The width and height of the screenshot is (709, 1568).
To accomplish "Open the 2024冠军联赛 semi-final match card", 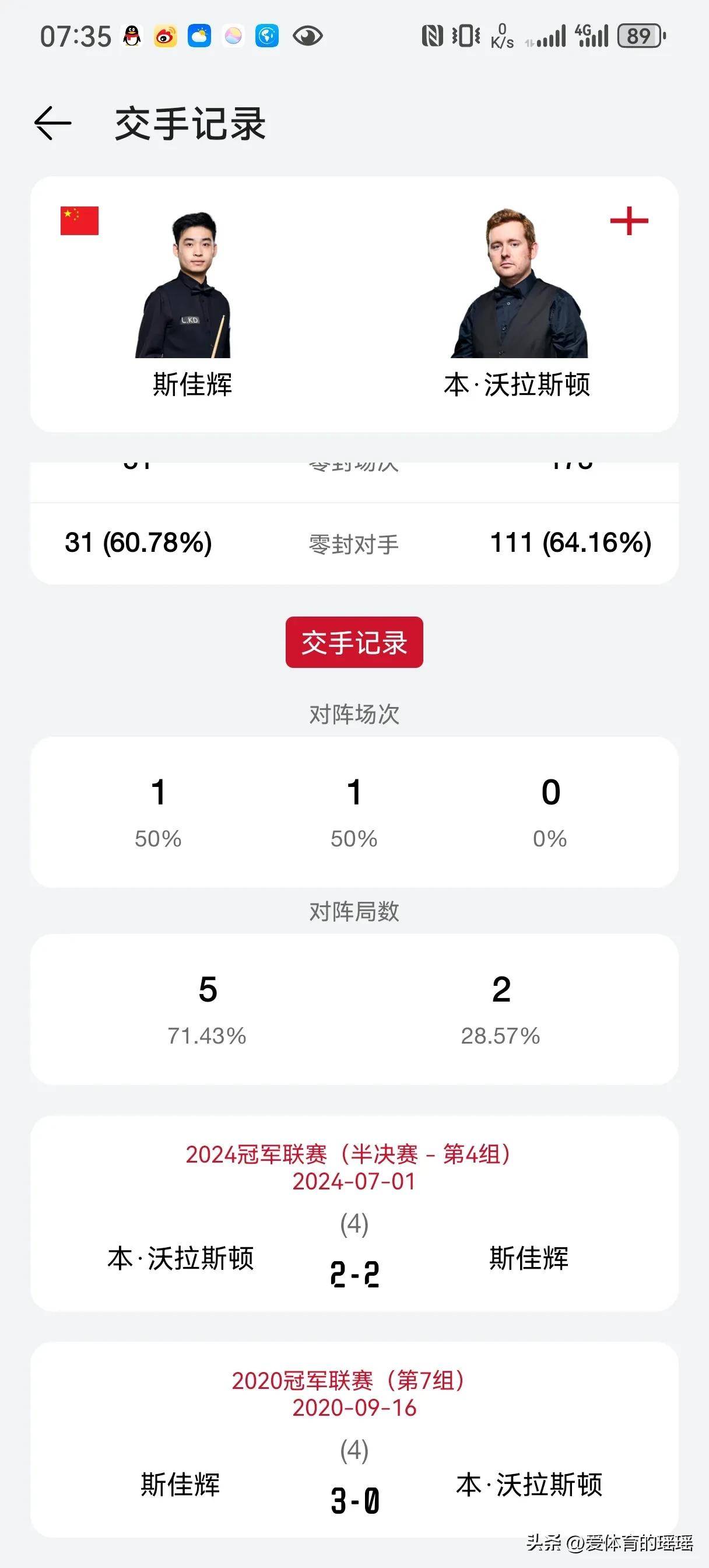I will 354,1213.
